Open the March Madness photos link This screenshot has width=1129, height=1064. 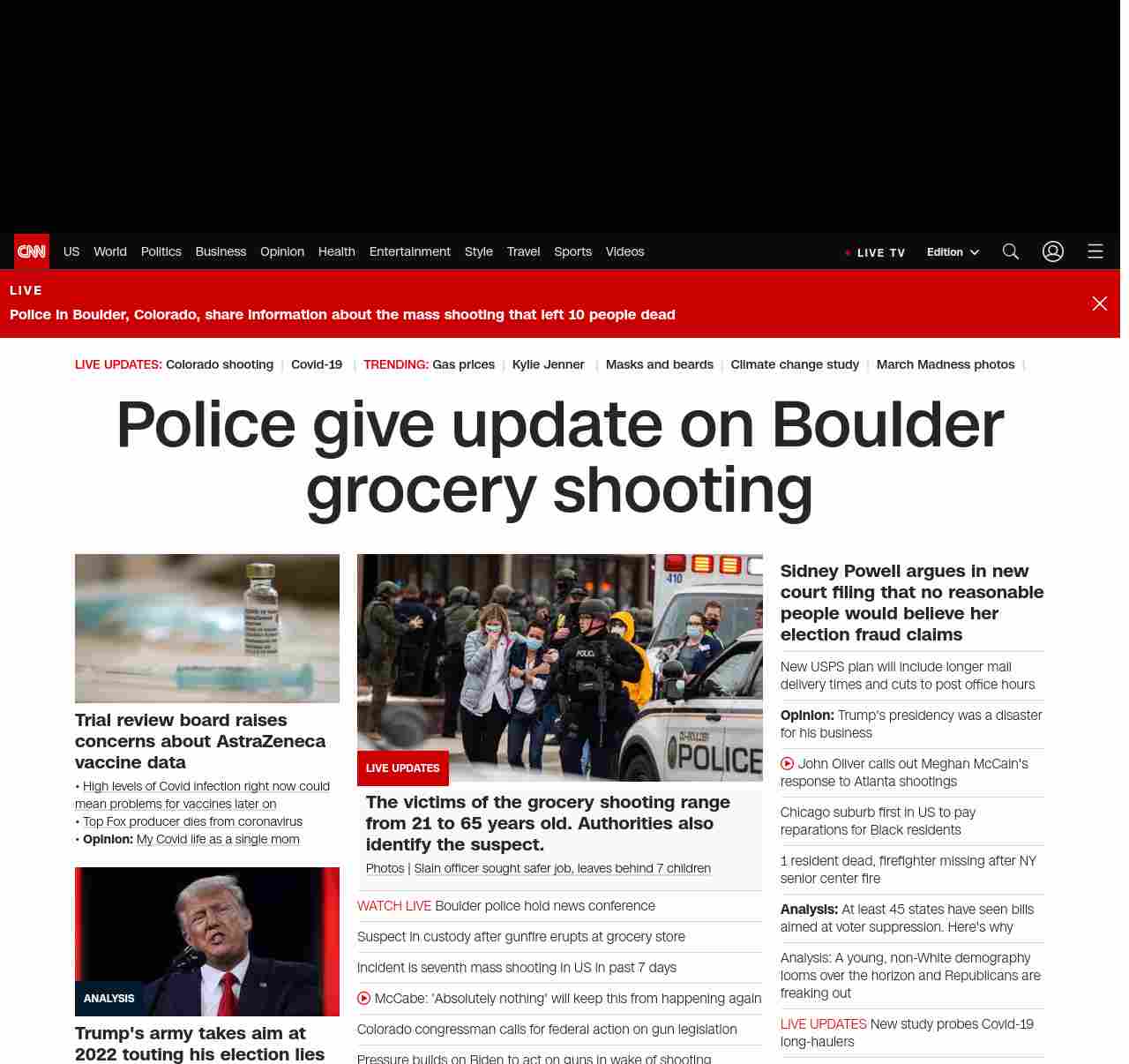(945, 364)
